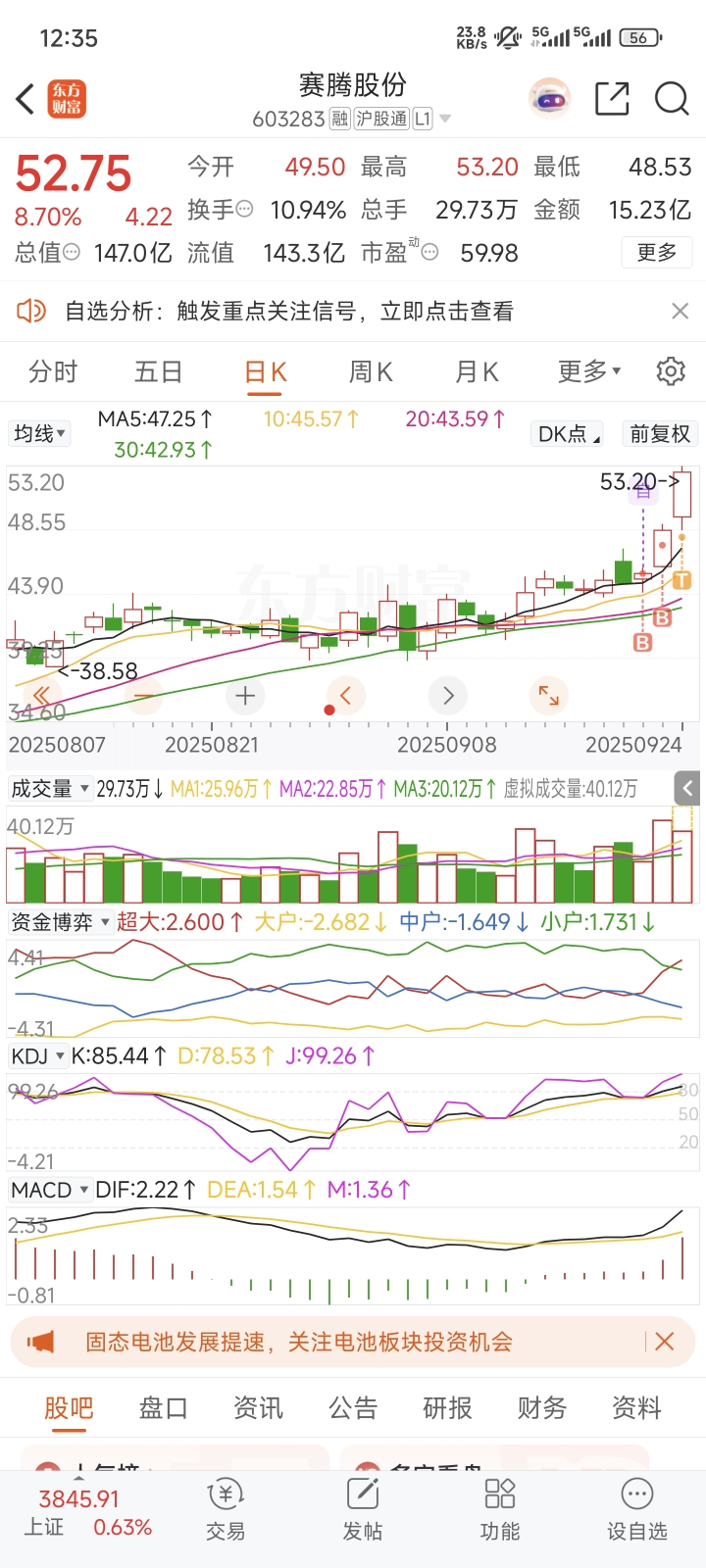Switch to the 分时 chart tab
706x1568 pixels.
[53, 372]
